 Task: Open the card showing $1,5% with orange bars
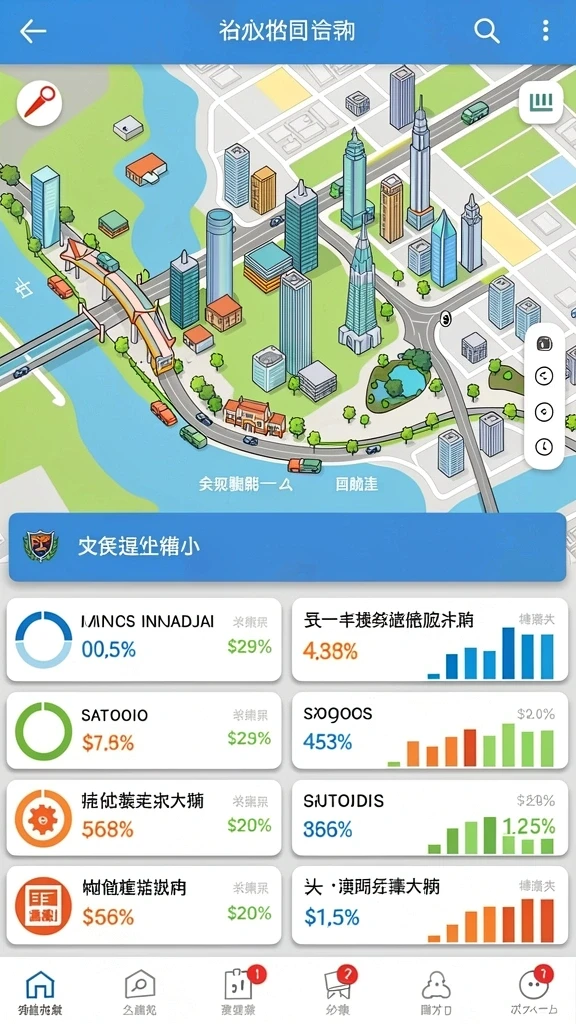430,905
